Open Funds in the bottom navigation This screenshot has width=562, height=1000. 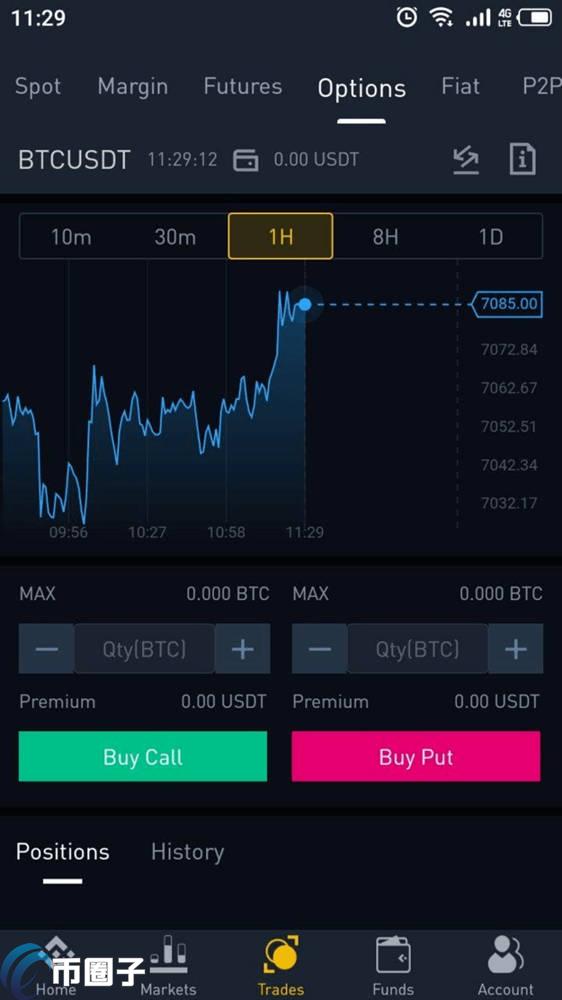(x=393, y=965)
